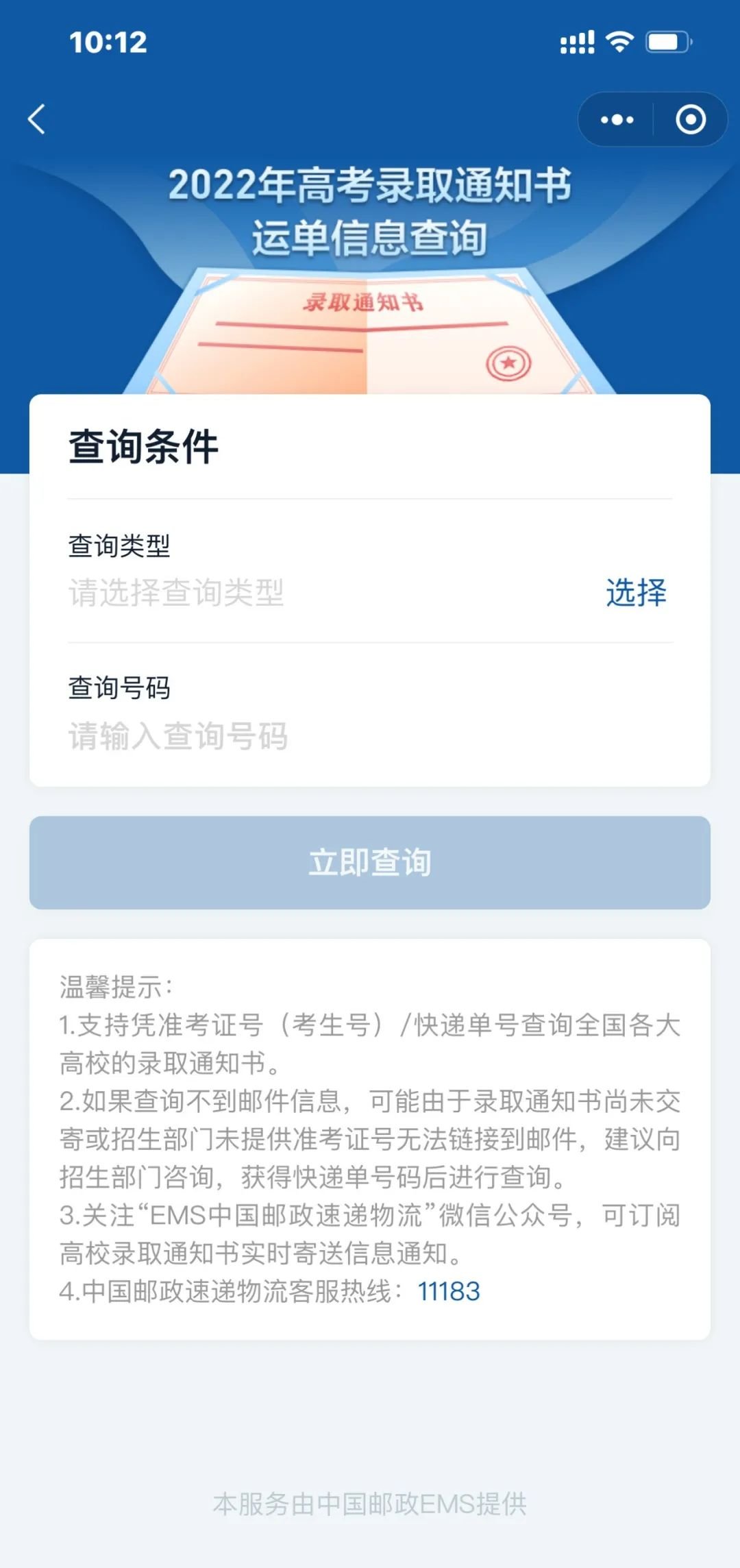Tap 选择 to pick a query type

coord(635,593)
